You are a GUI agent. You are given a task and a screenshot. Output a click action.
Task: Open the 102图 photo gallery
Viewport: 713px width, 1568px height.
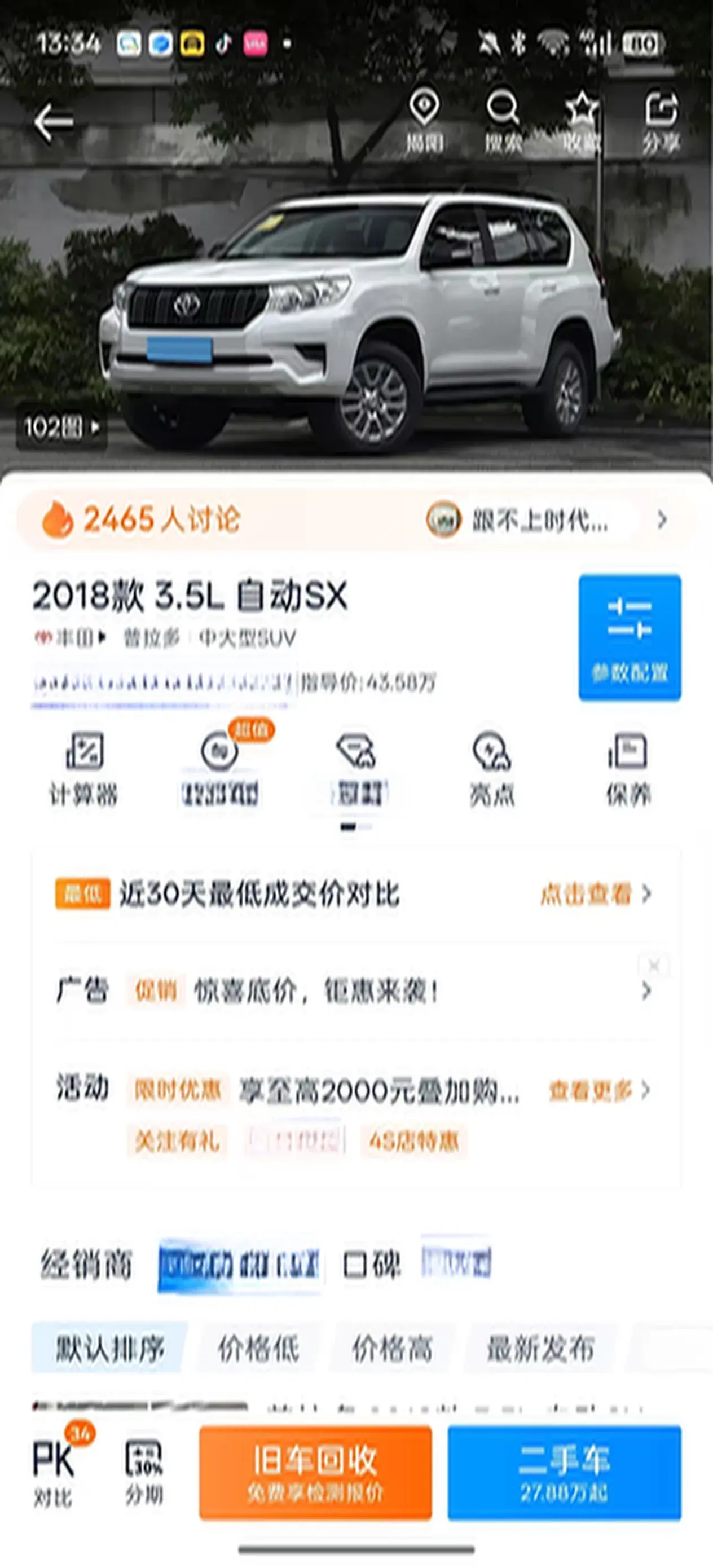[61, 428]
